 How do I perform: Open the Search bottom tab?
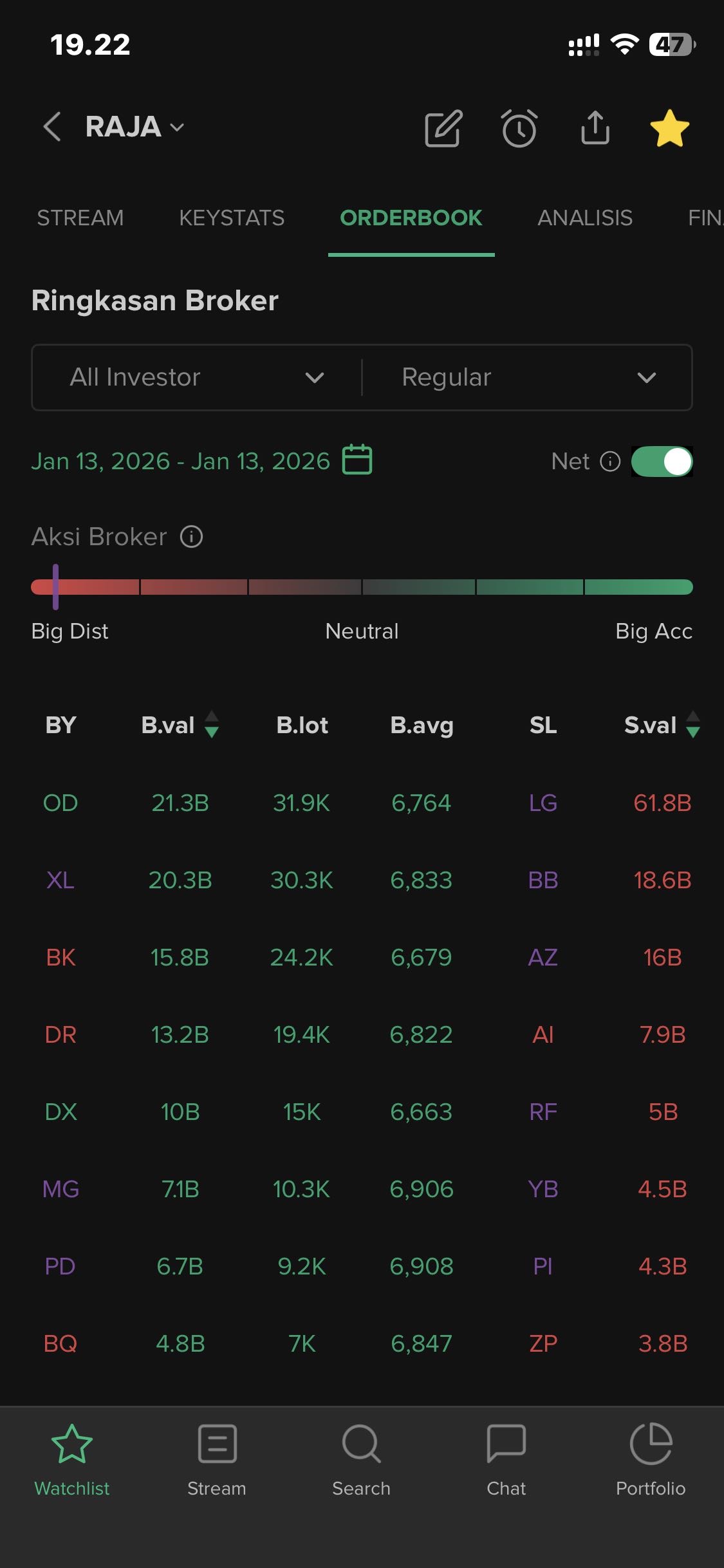coord(361,1460)
